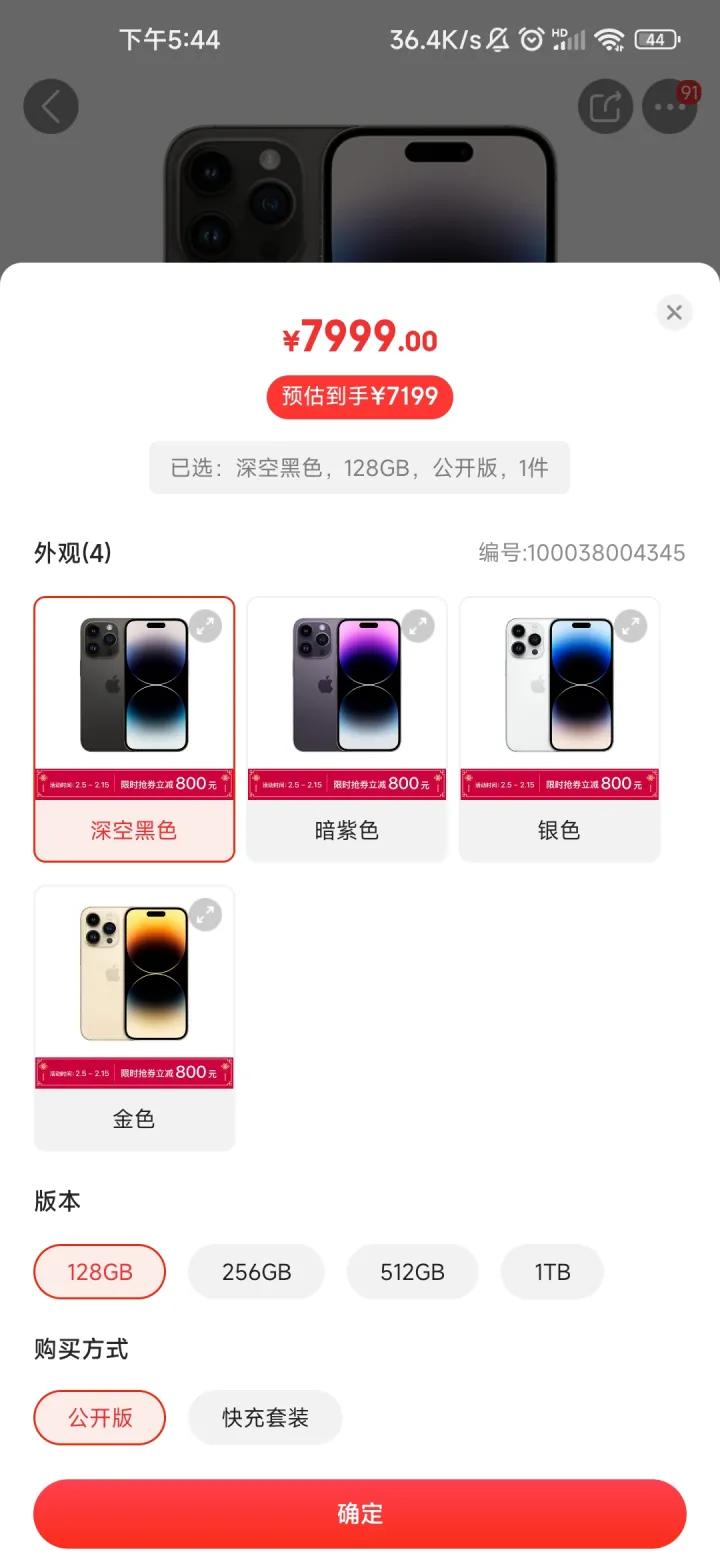Open the share icon near top right
The image size is (720, 1560).
coord(604,106)
